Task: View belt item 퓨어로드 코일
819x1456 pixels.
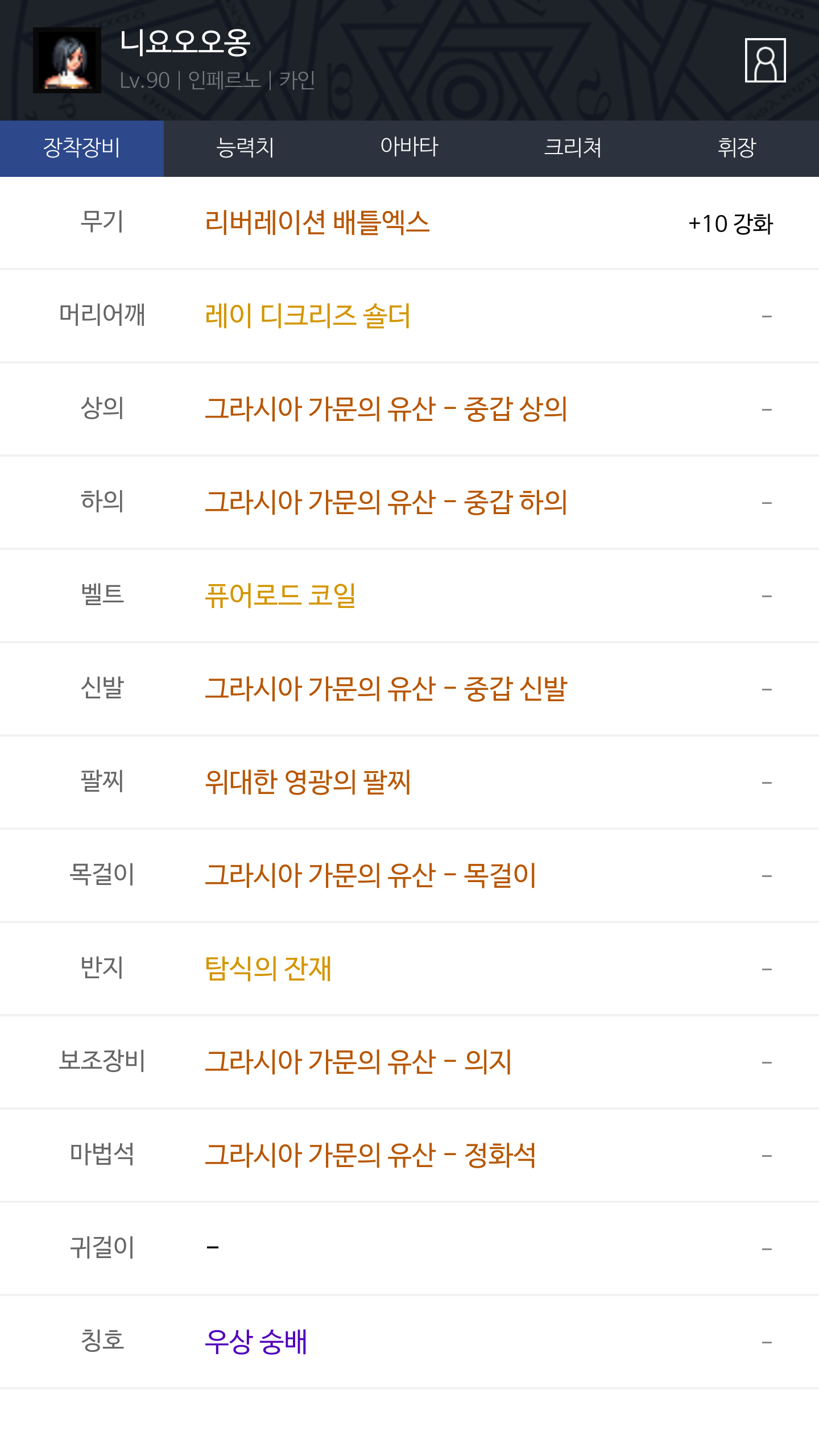Action: coord(280,595)
